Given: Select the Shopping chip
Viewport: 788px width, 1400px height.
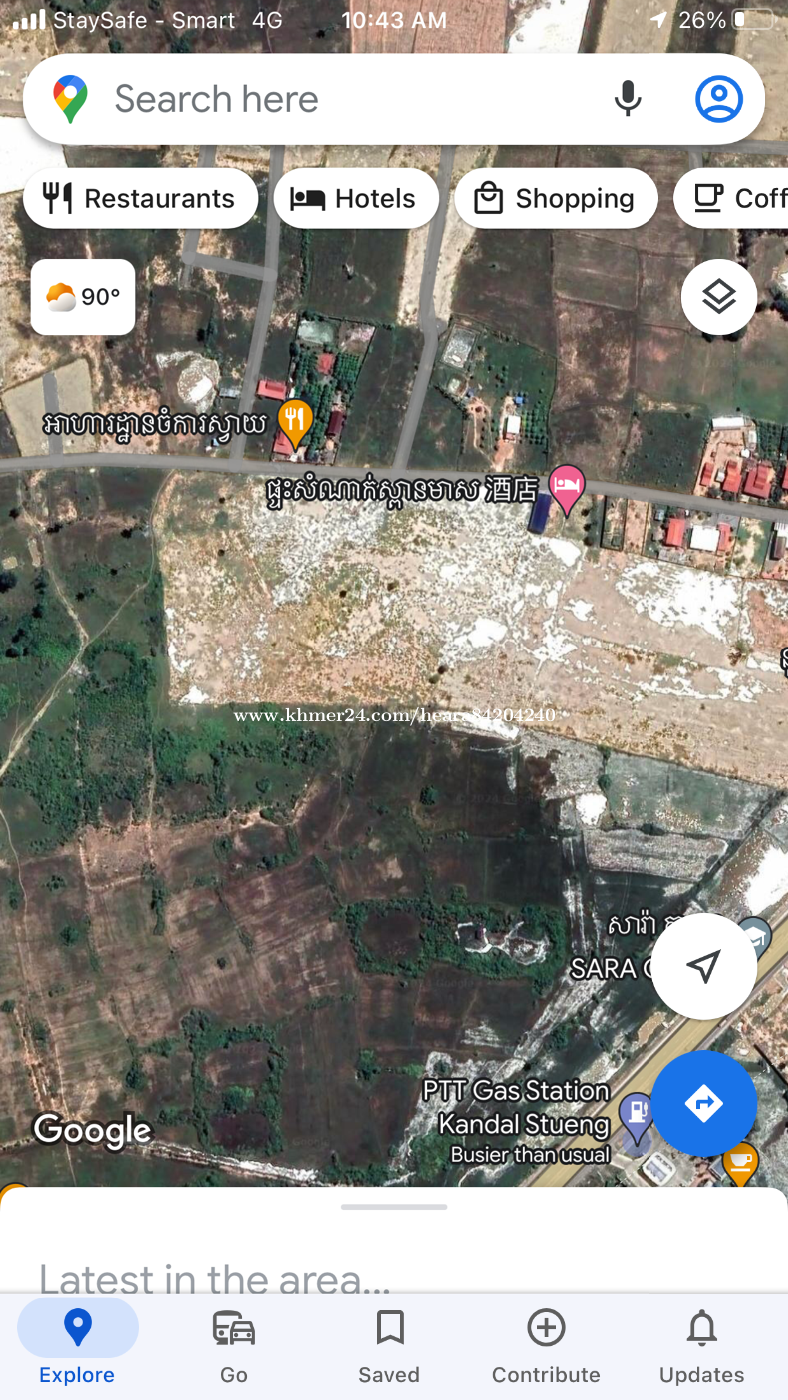Looking at the screenshot, I should coord(556,198).
